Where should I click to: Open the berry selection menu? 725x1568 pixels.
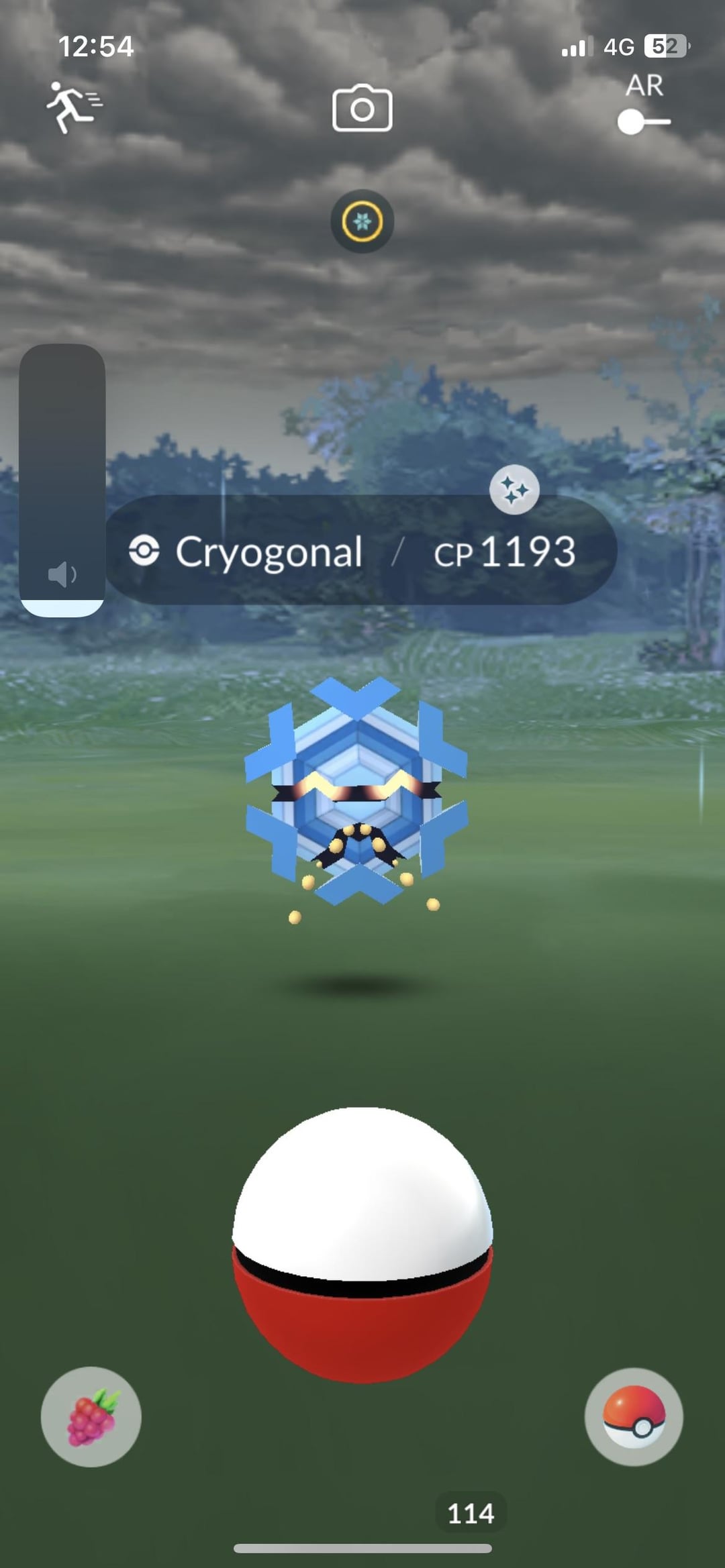point(91,1416)
